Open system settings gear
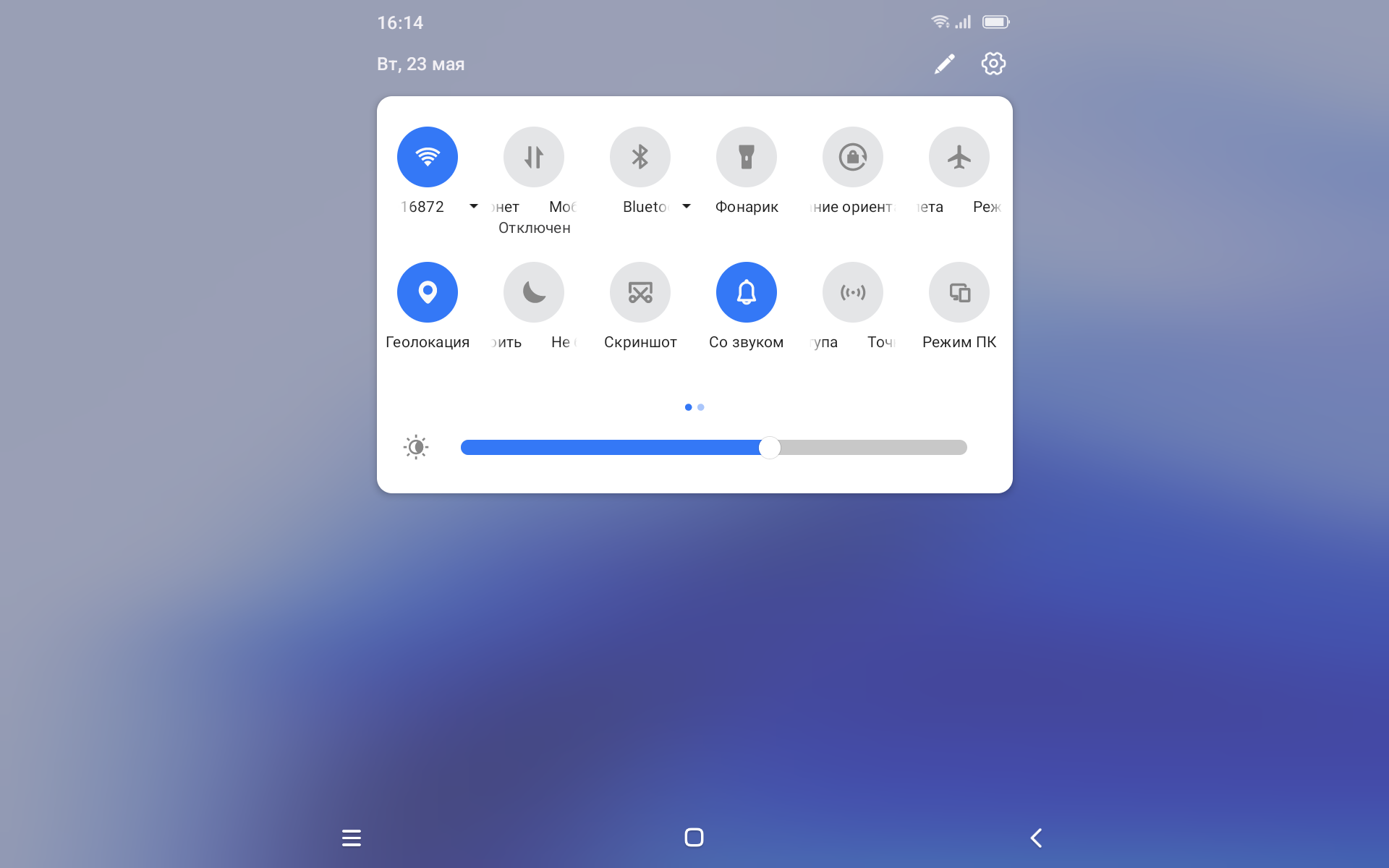This screenshot has height=868, width=1389. [993, 64]
